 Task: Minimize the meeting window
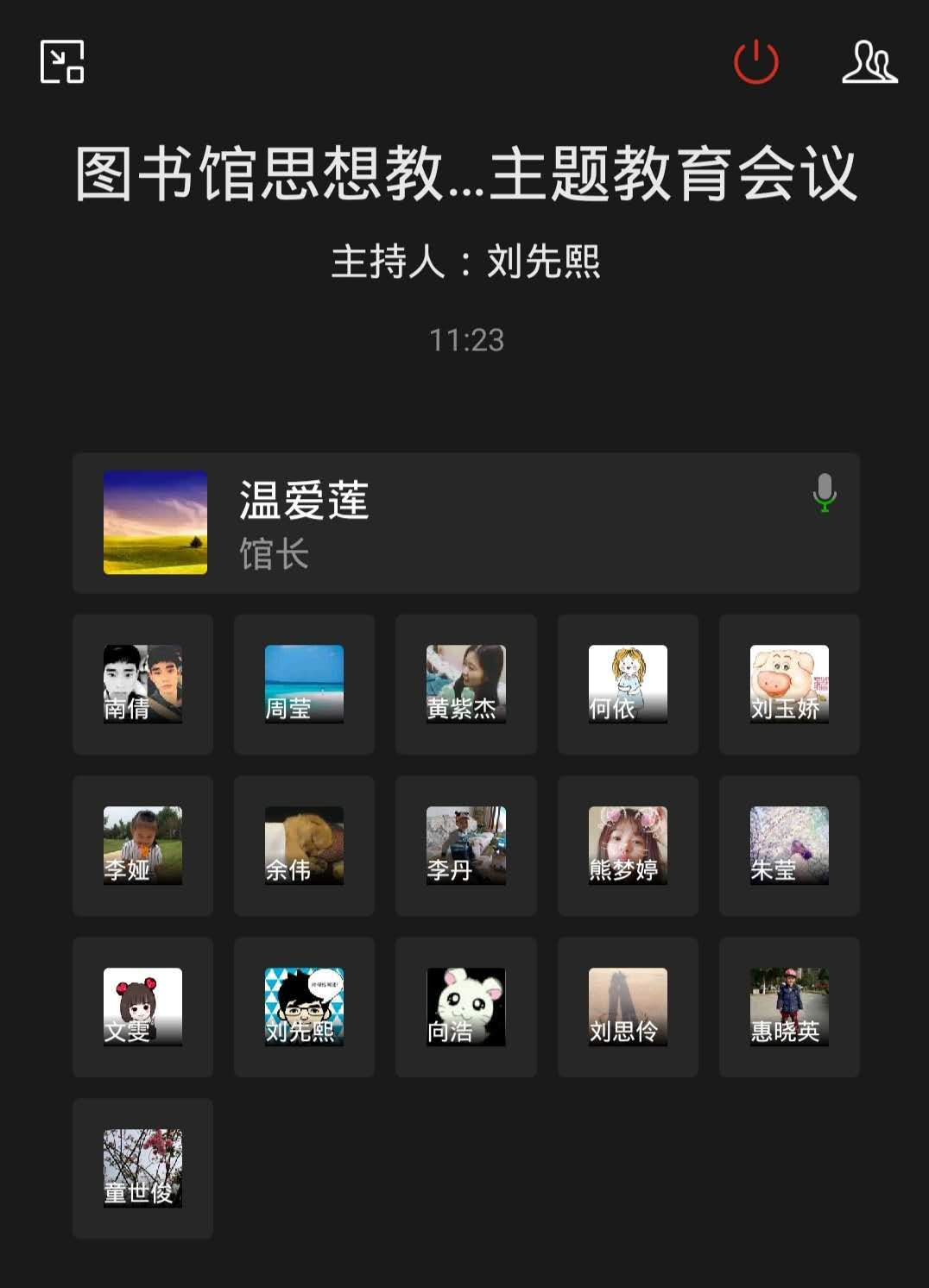62,62
